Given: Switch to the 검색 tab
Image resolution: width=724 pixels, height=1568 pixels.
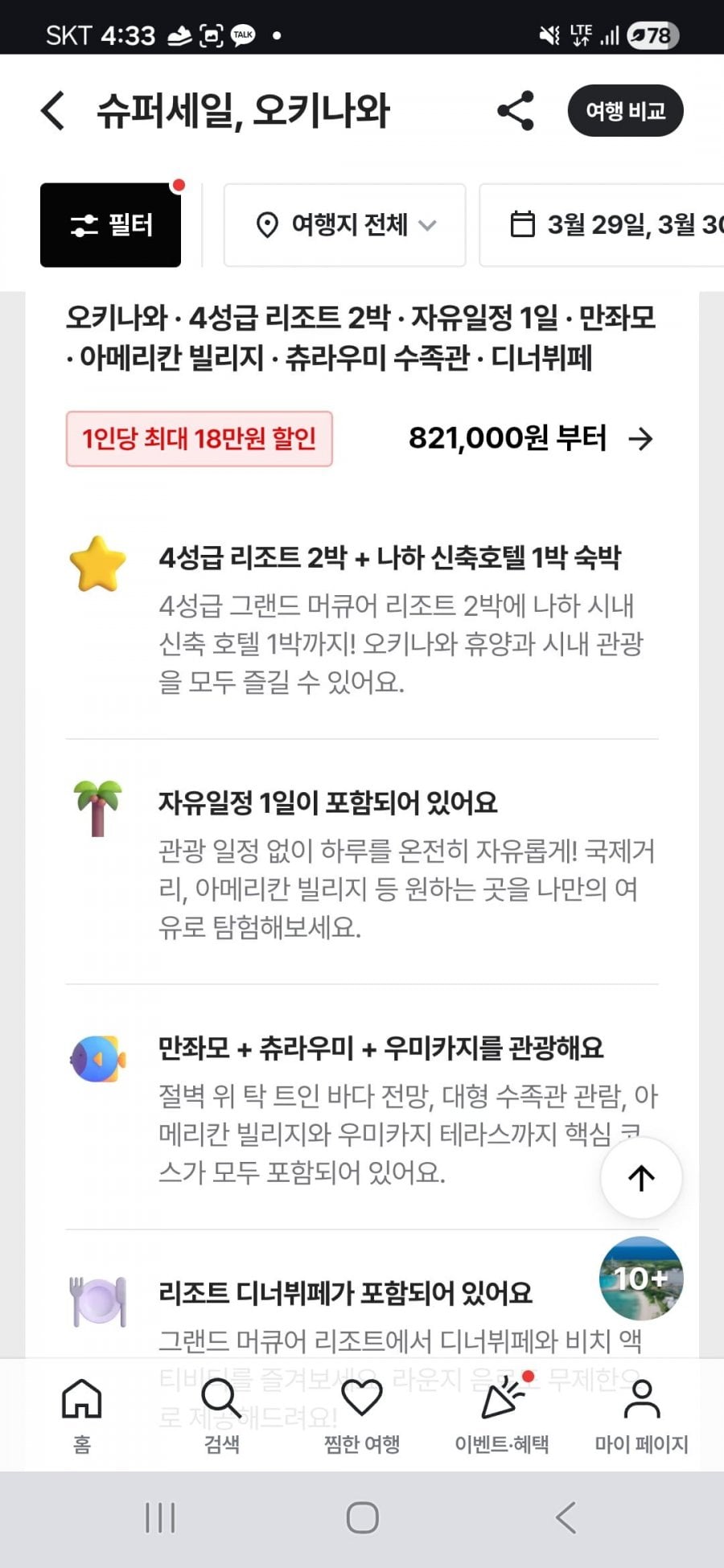Looking at the screenshot, I should click(221, 1415).
